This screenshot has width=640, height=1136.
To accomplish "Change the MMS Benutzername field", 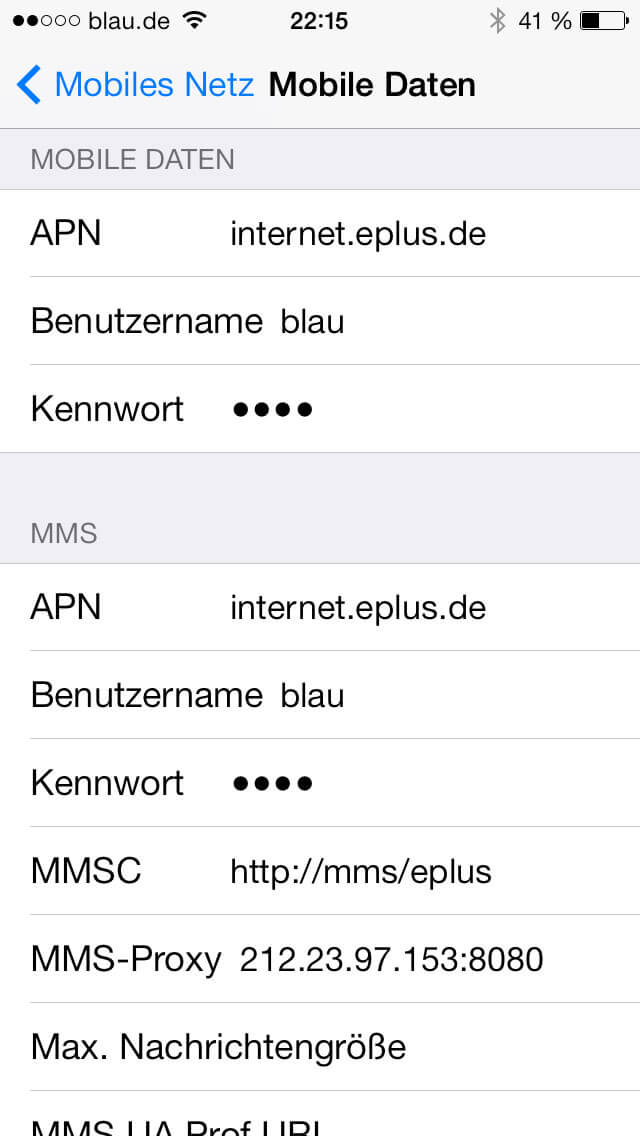I will click(320, 695).
